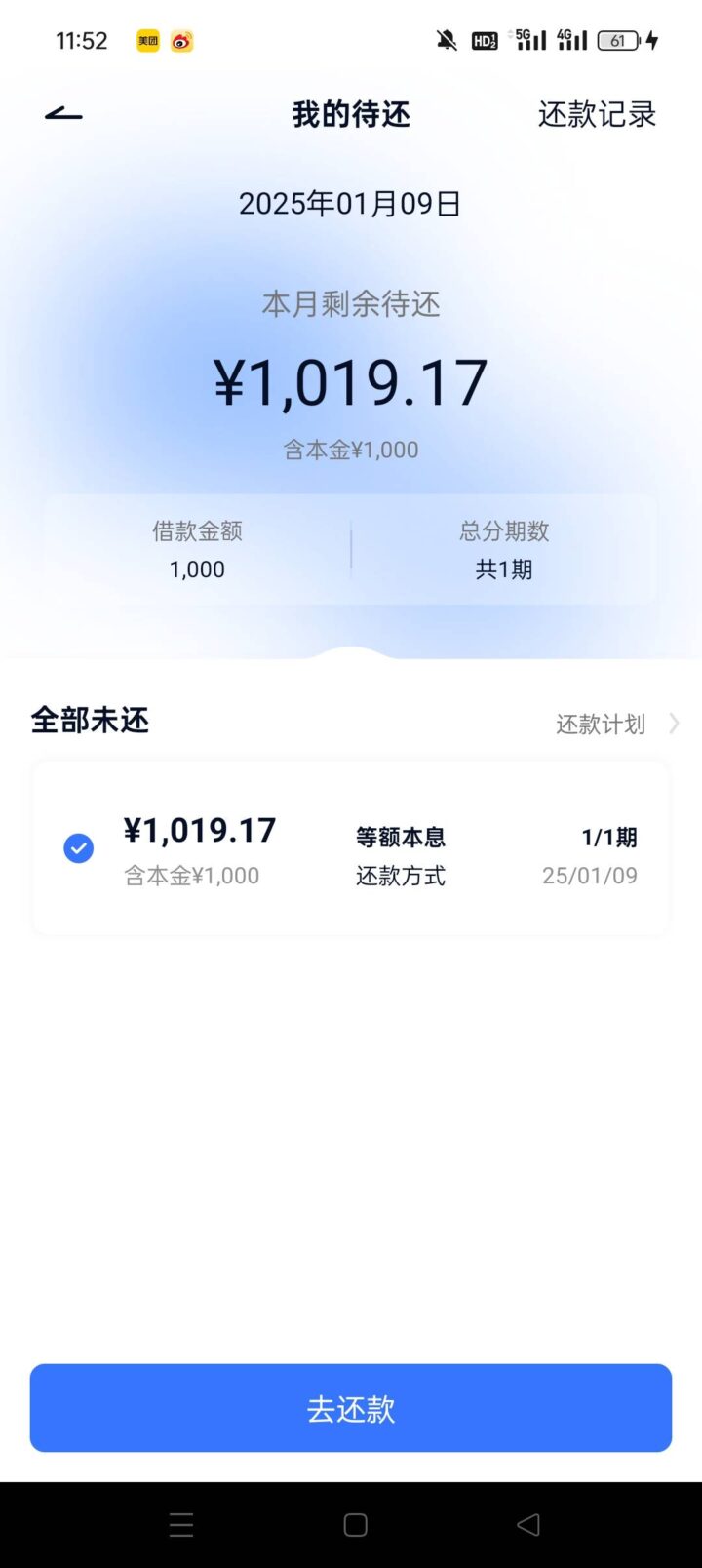Switch to 还款记录 at top right
This screenshot has width=702, height=1568.
point(598,115)
